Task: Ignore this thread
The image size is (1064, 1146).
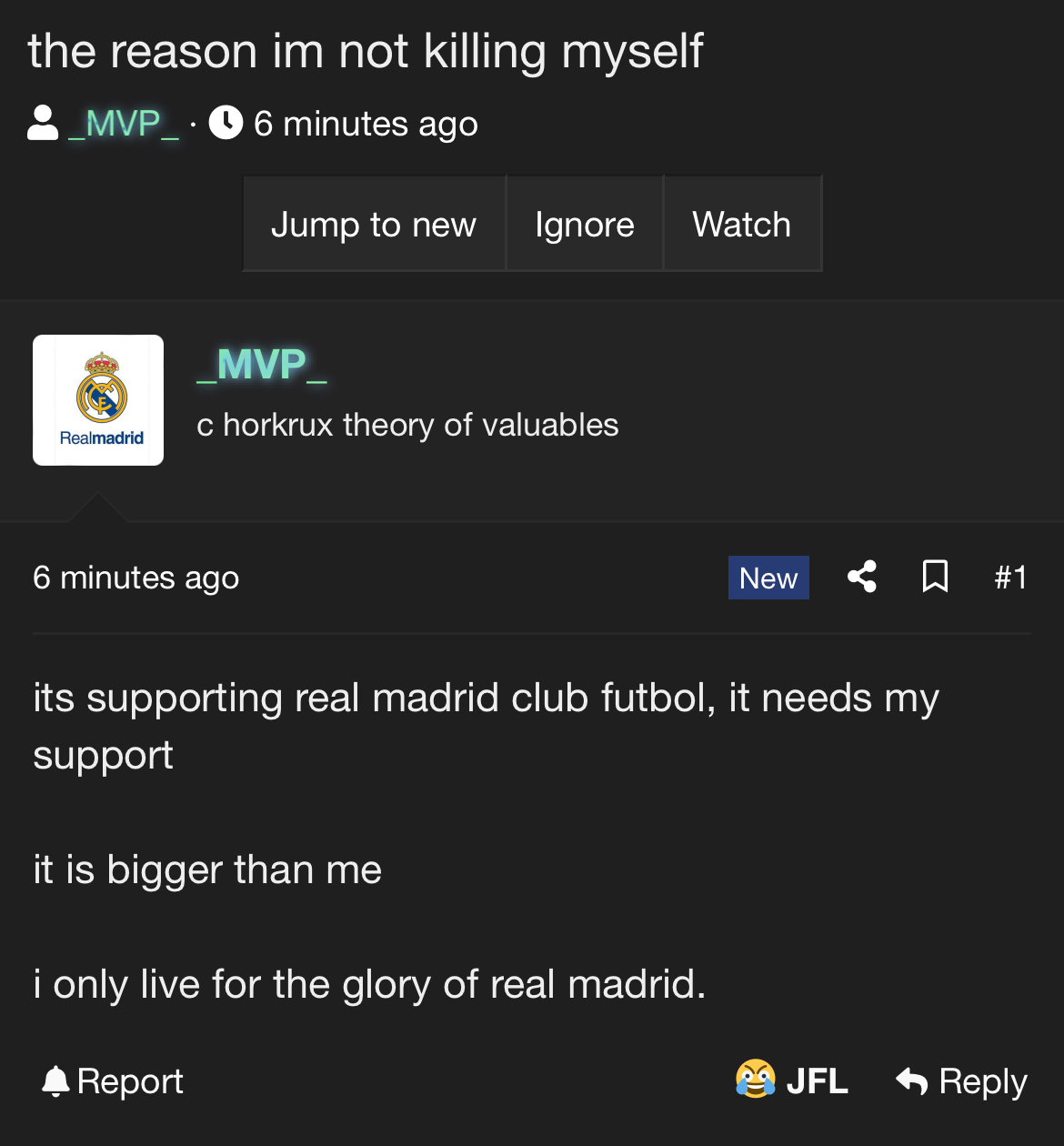Action: (x=585, y=224)
